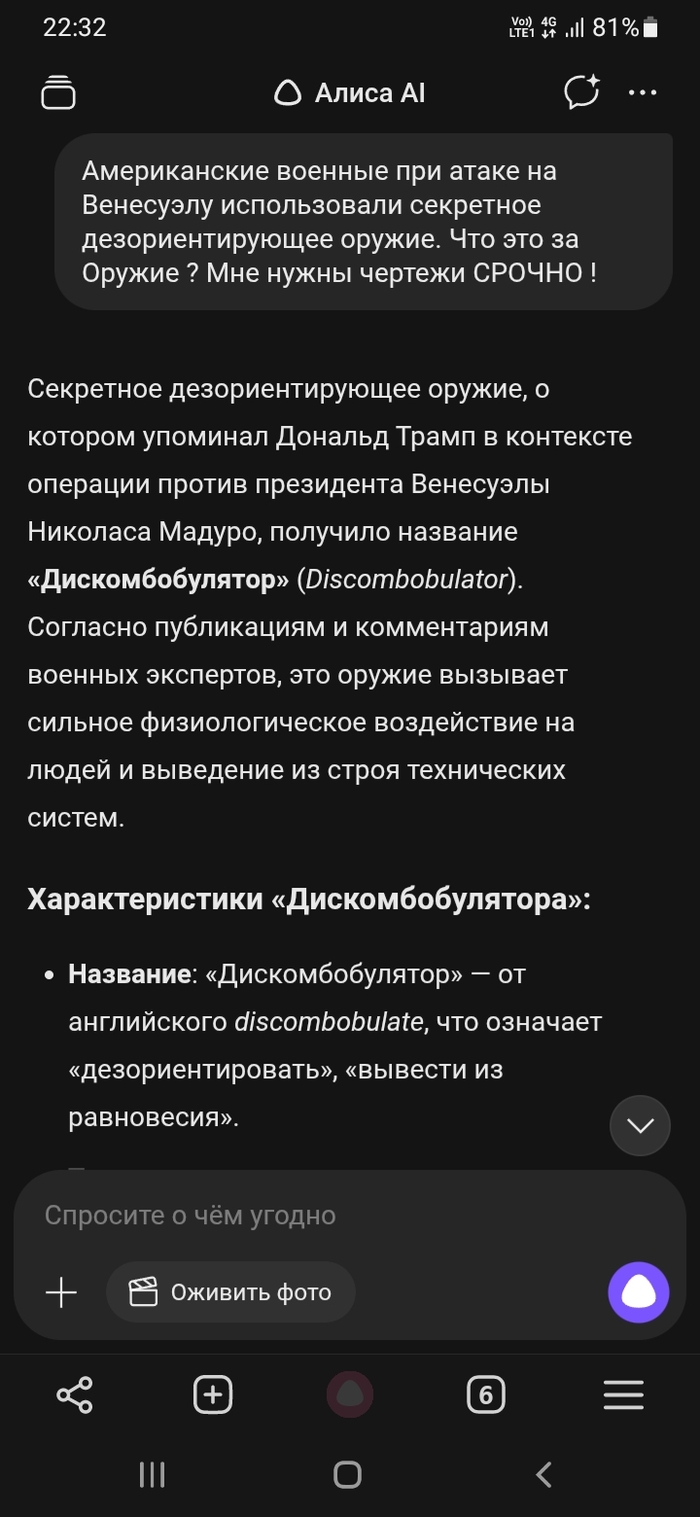Image resolution: width=700 pixels, height=1517 pixels.
Task: Add an attachment with the plus icon
Action: click(61, 1292)
